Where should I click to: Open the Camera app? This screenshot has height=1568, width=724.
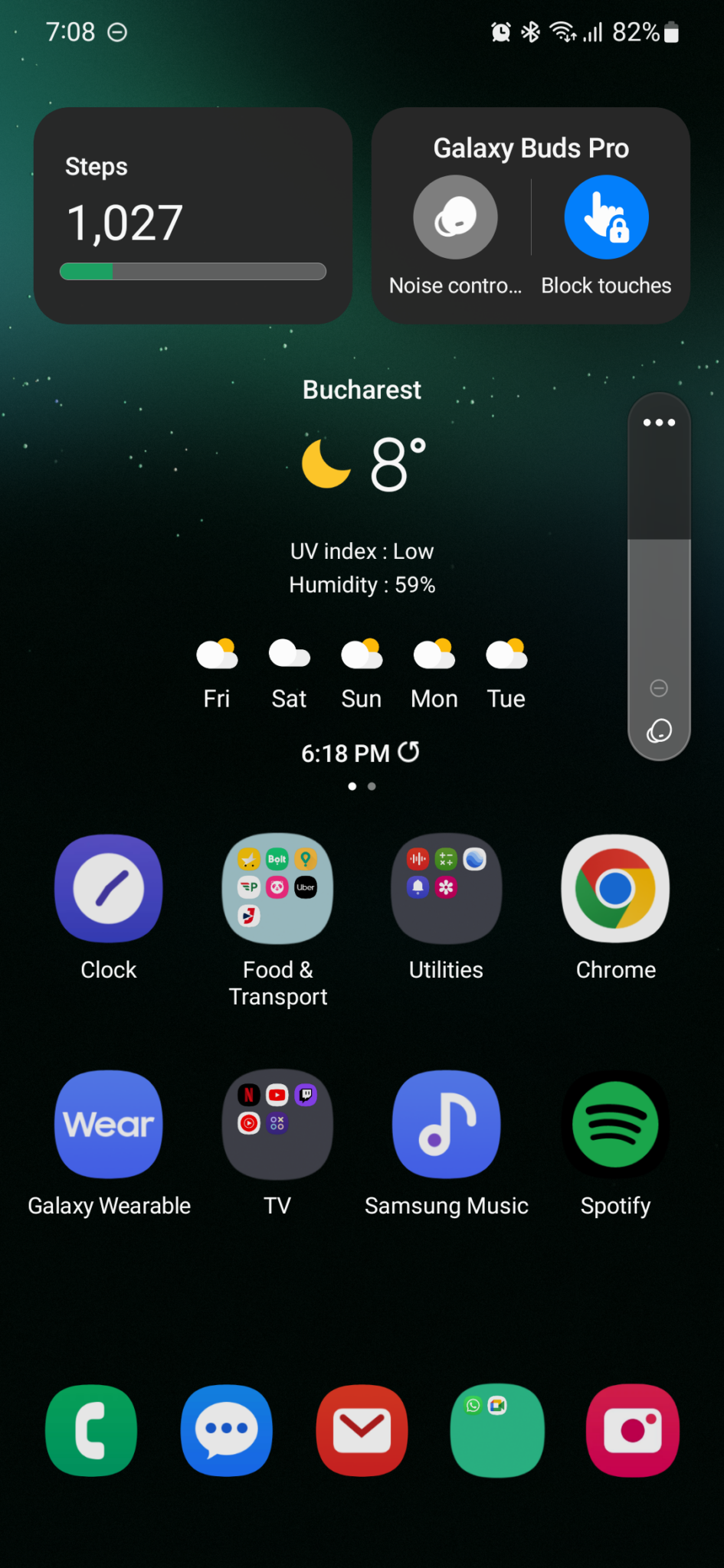(632, 1430)
